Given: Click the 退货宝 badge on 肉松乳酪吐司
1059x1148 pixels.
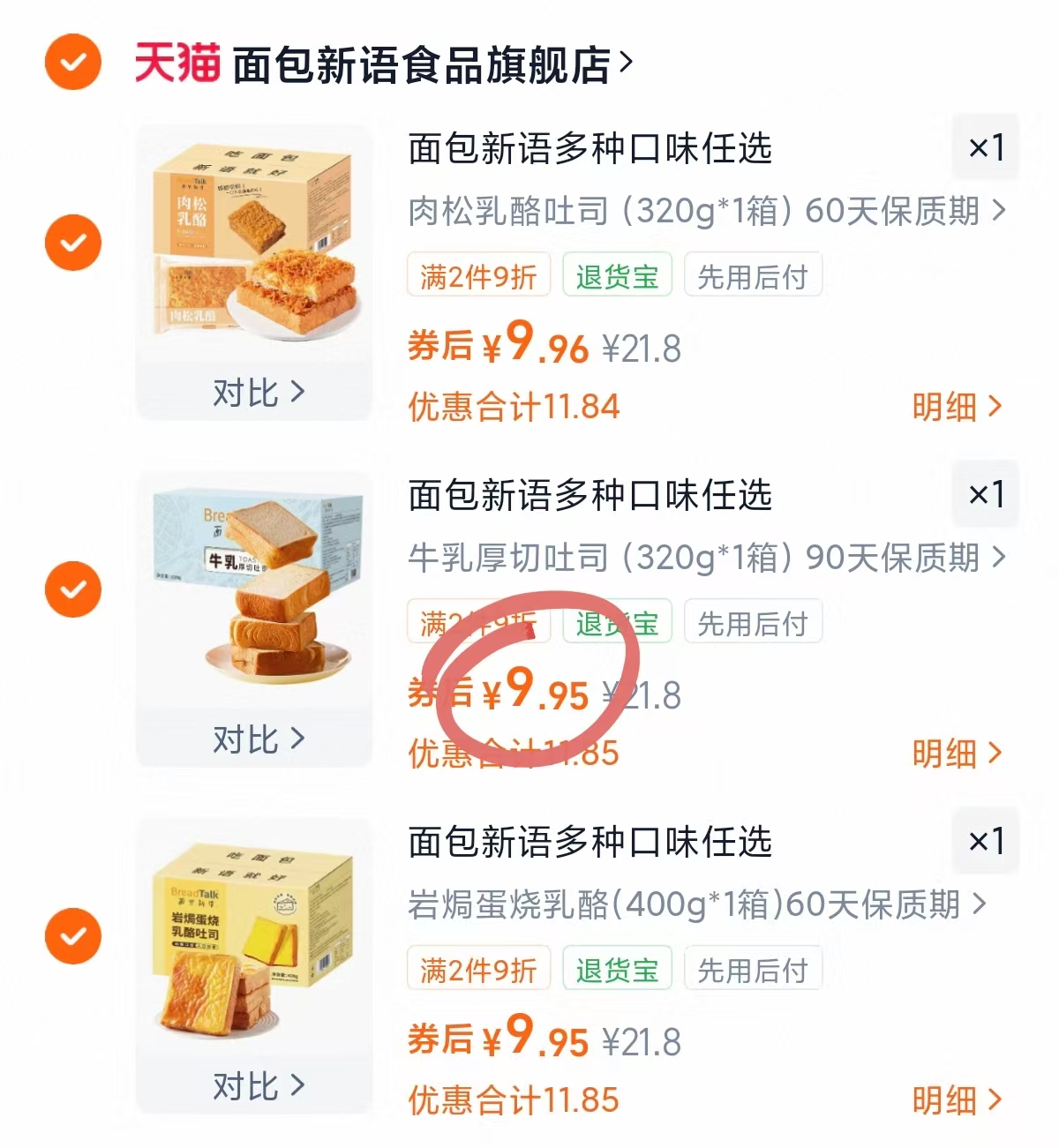Looking at the screenshot, I should click(617, 275).
